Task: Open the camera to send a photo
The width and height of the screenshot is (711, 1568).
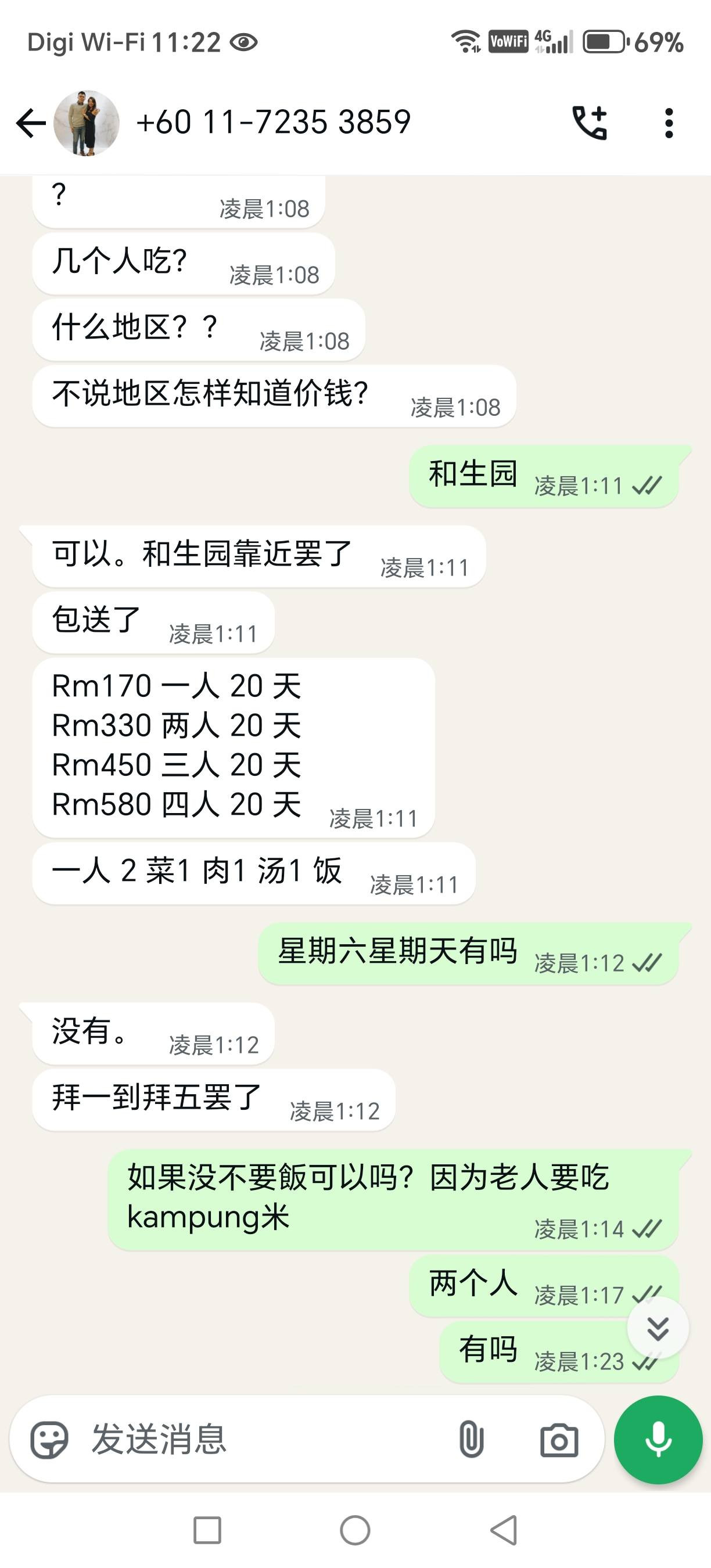Action: (x=559, y=1440)
